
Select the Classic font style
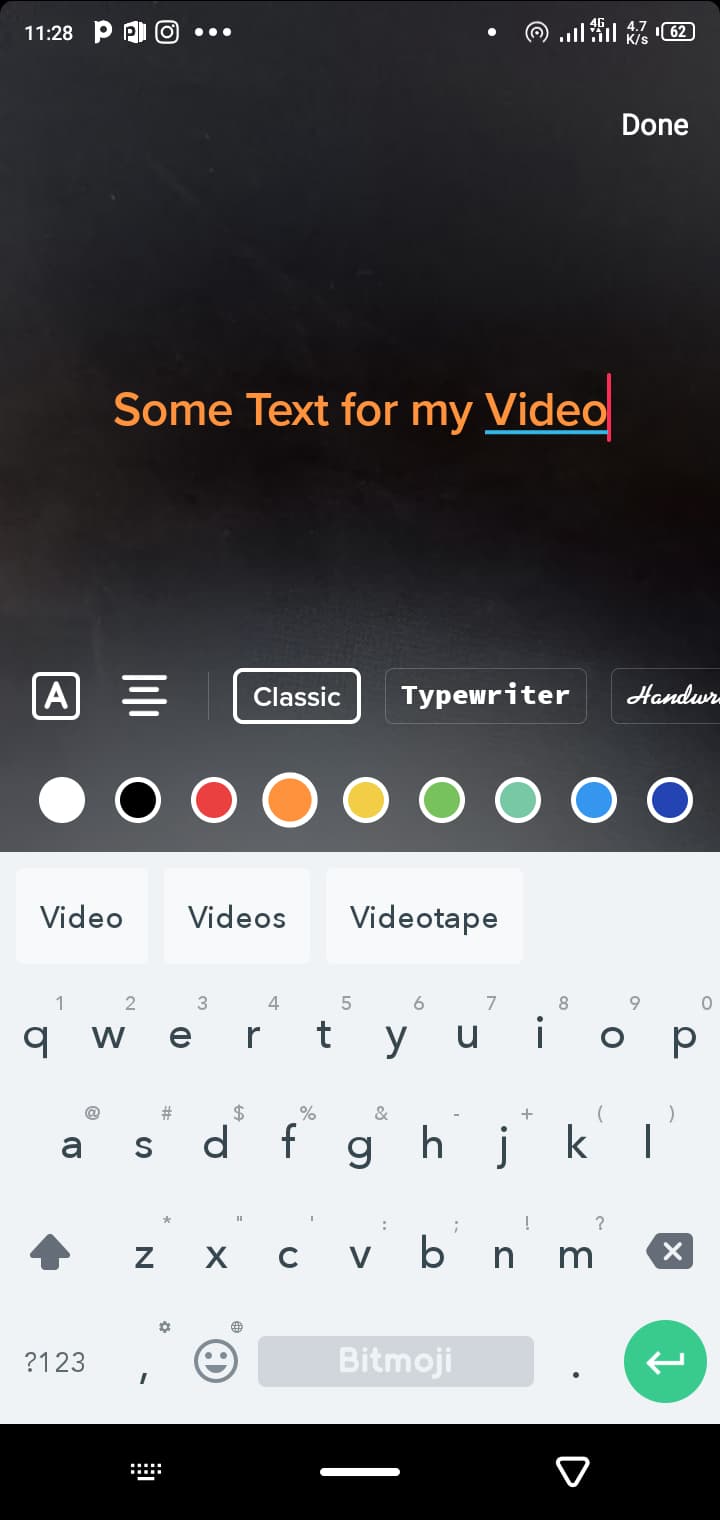pos(297,696)
